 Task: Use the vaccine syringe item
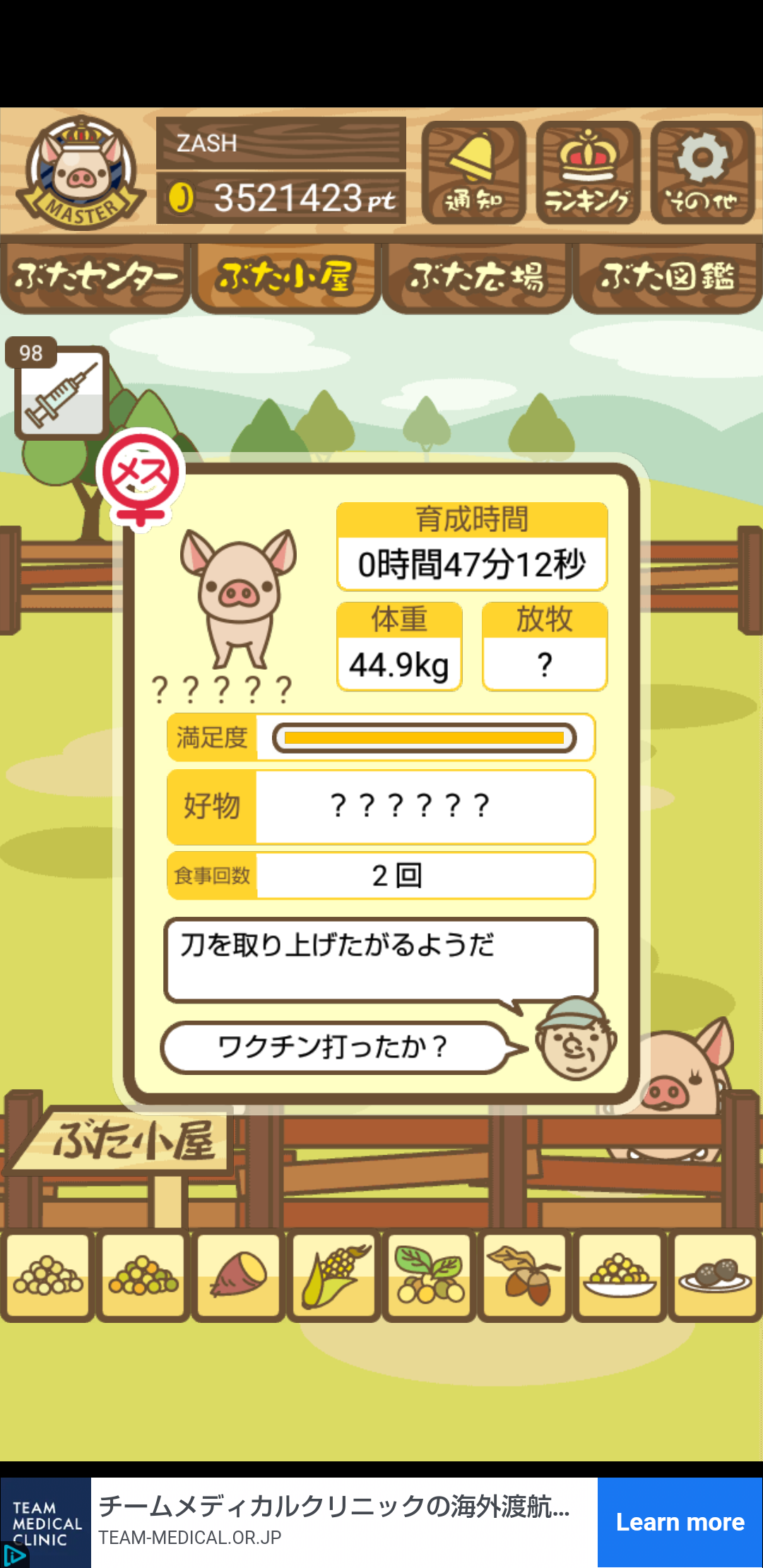point(61,393)
